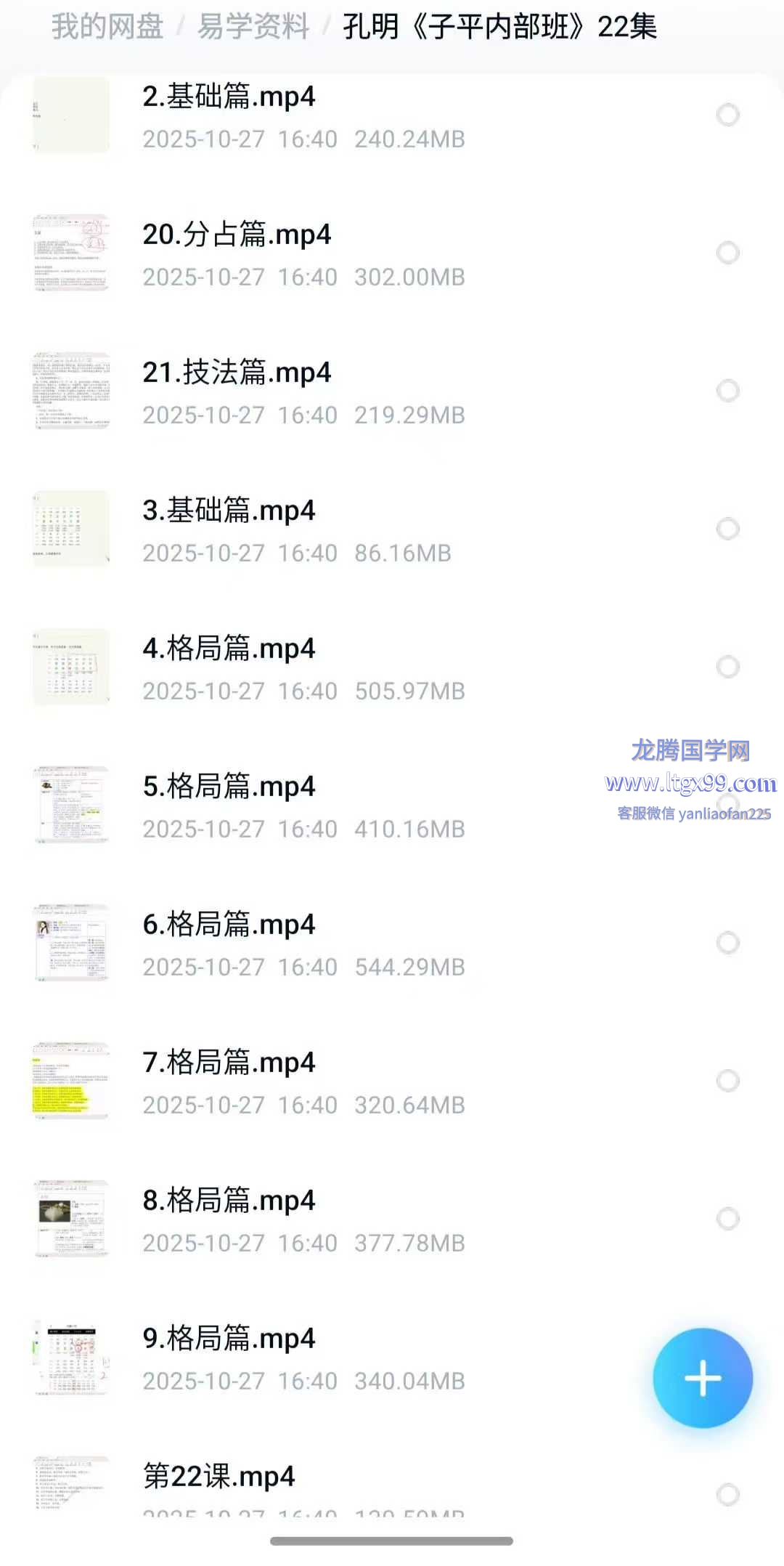Viewport: 784px width, 1566px height.
Task: Open 7.格局篇.mp4 from the list
Action: coord(229,1063)
